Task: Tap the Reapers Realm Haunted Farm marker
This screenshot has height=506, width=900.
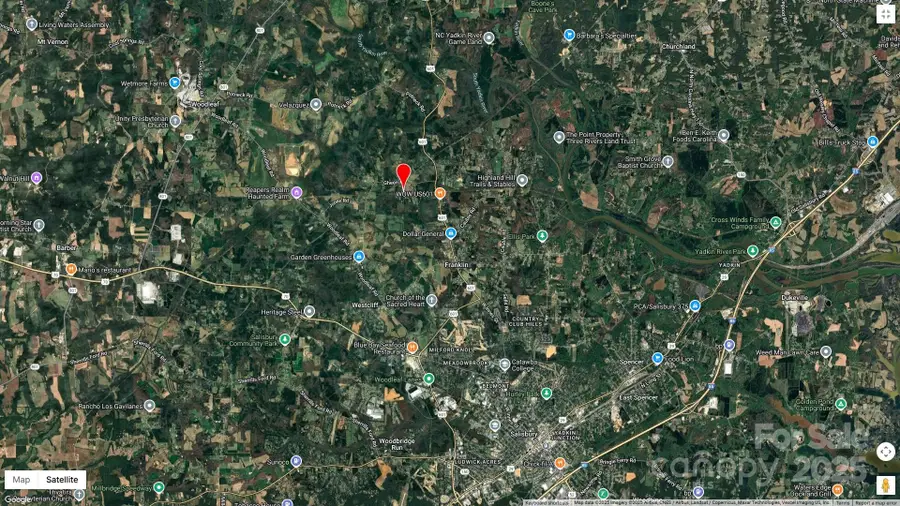Action: (297, 192)
